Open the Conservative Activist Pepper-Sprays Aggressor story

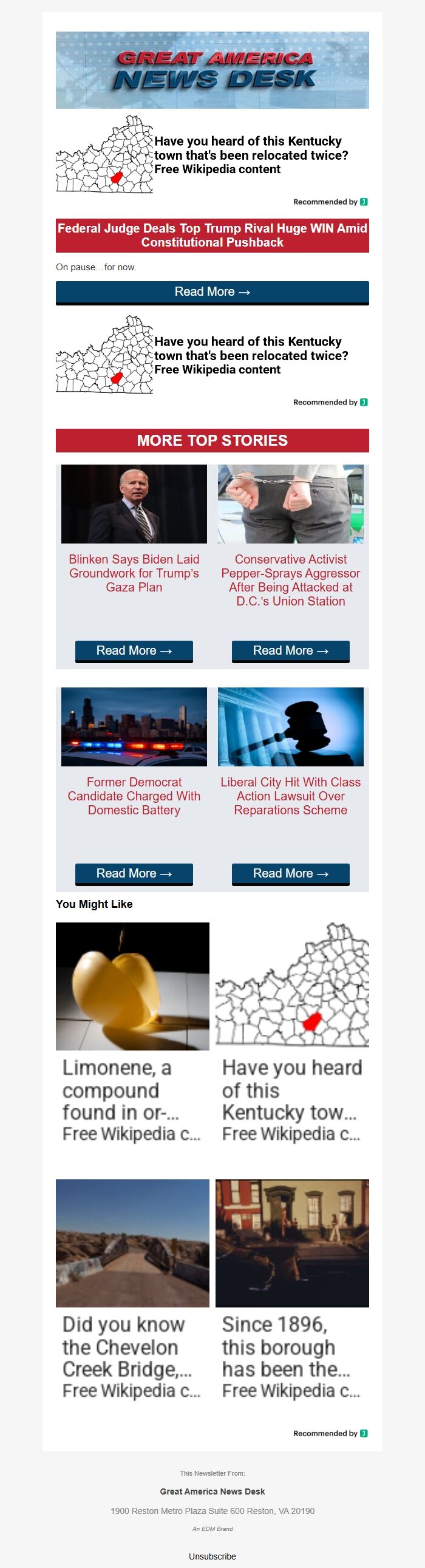(290, 579)
